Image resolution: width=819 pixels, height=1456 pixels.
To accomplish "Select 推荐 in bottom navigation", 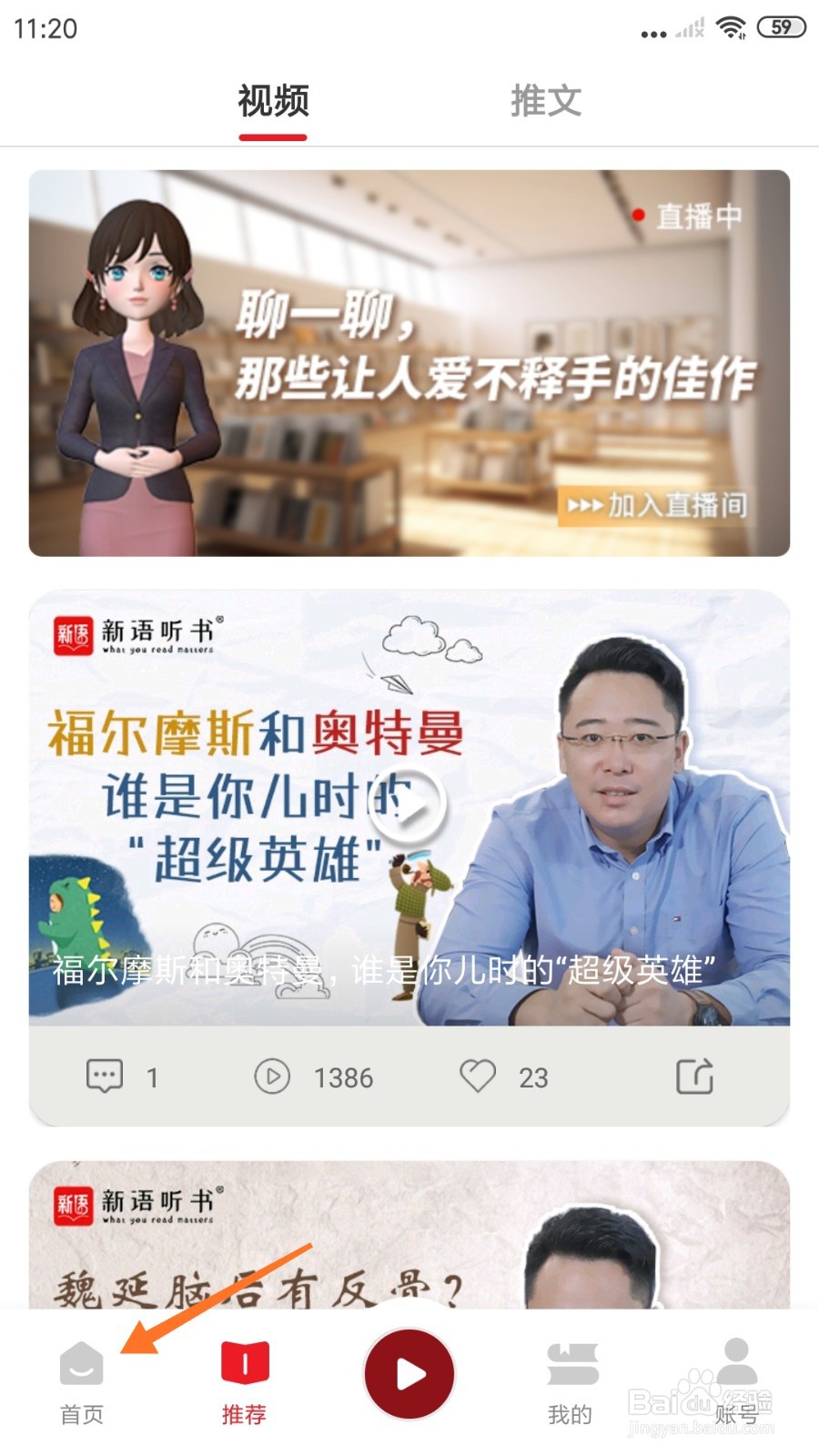I will (243, 1383).
